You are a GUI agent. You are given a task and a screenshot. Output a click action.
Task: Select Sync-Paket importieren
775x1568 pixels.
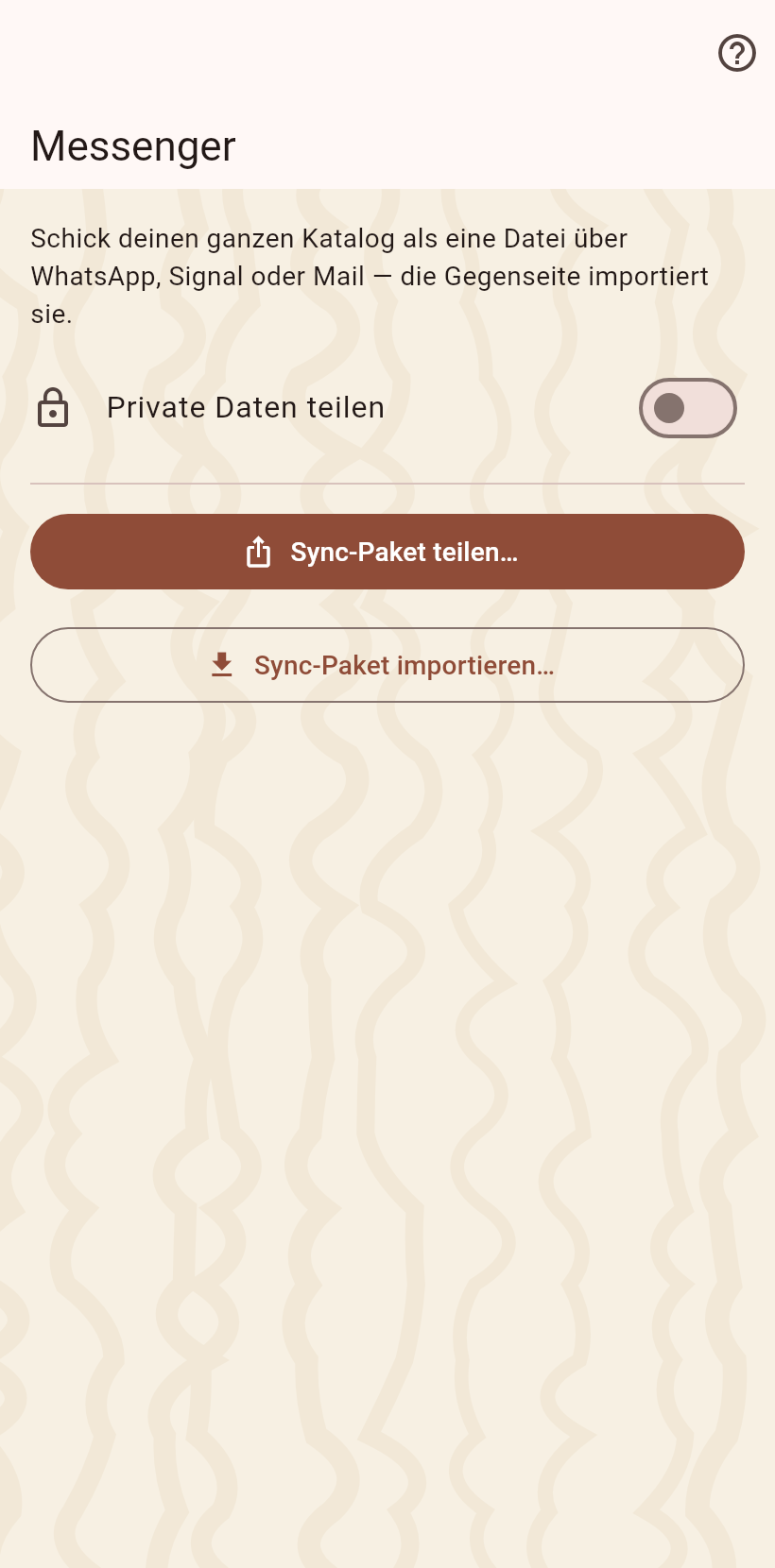[x=387, y=665]
